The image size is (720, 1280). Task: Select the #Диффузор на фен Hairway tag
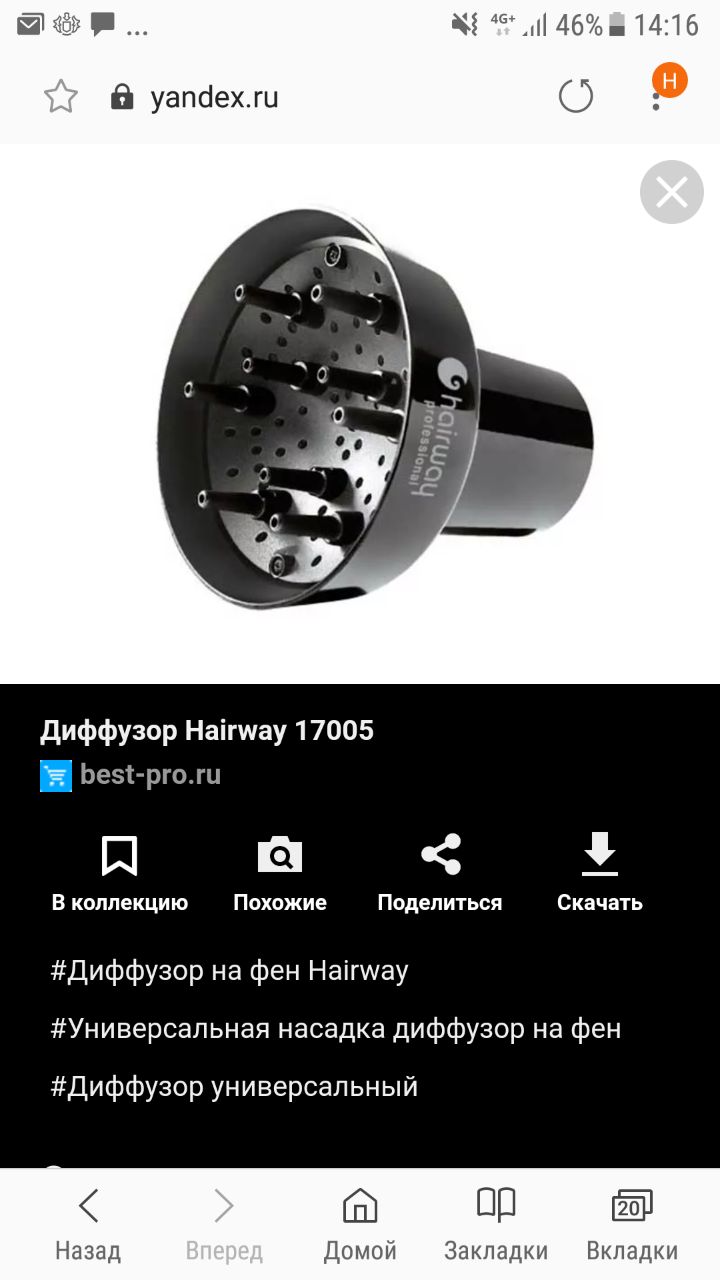(x=229, y=971)
